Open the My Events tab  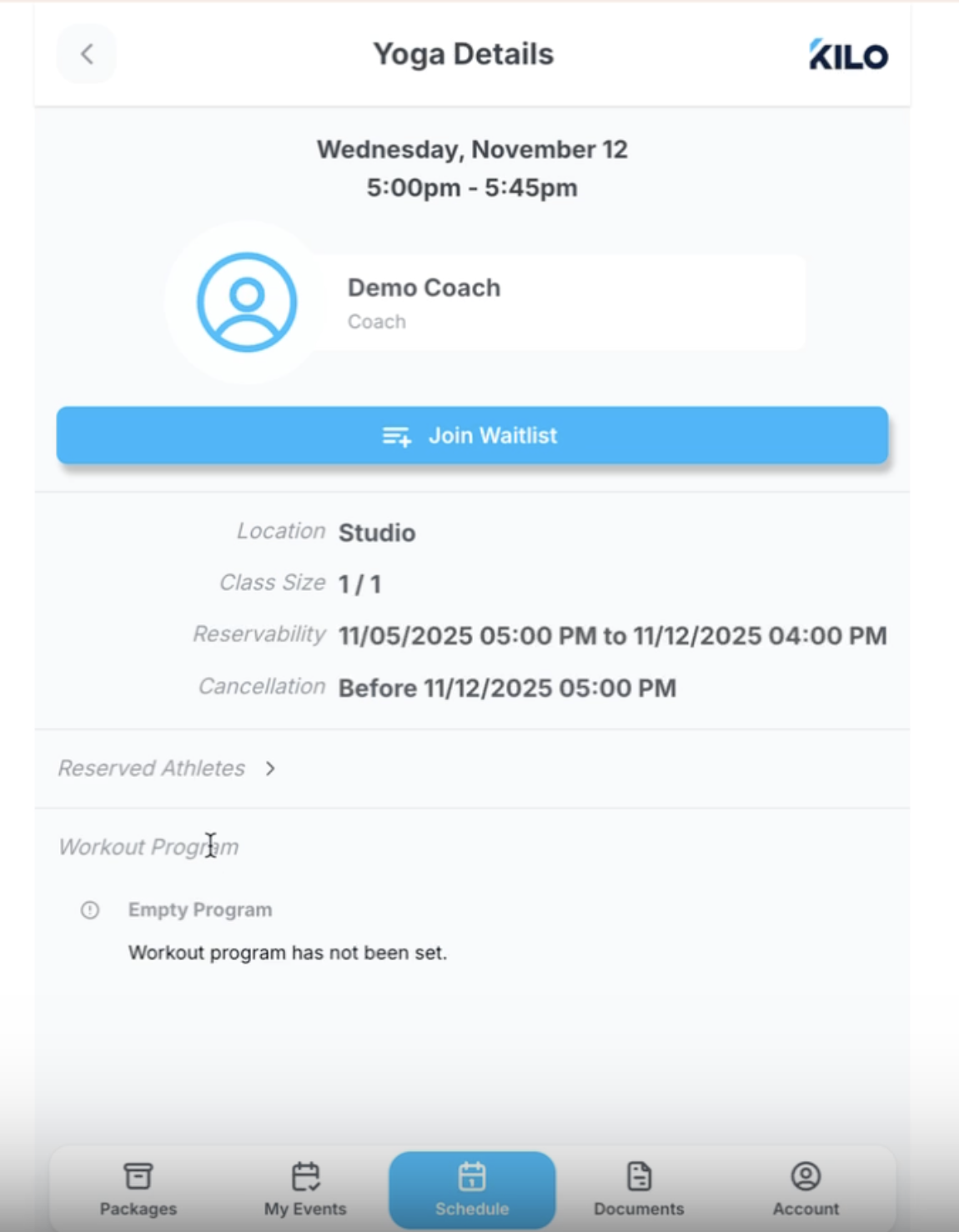point(305,1189)
